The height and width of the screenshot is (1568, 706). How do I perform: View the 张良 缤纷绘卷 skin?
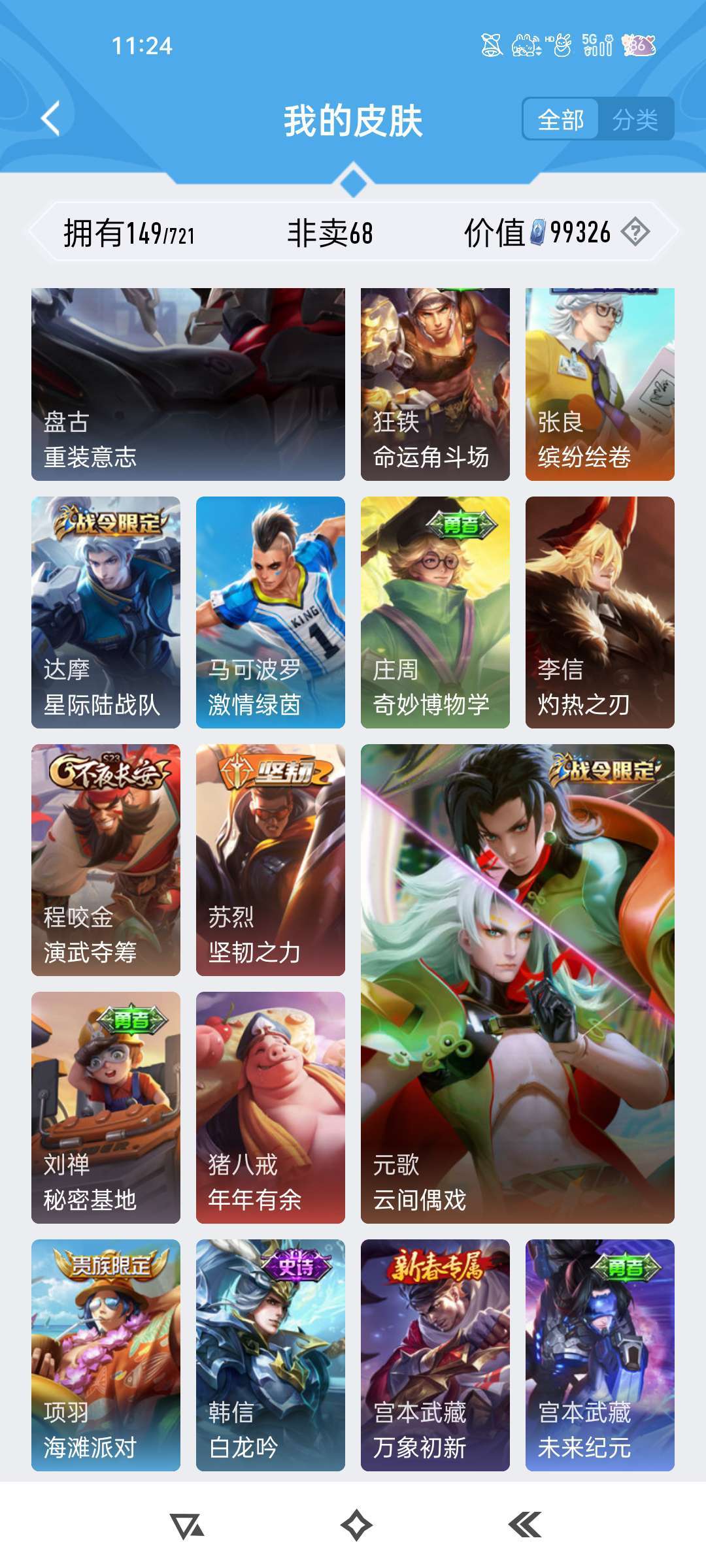(600, 384)
